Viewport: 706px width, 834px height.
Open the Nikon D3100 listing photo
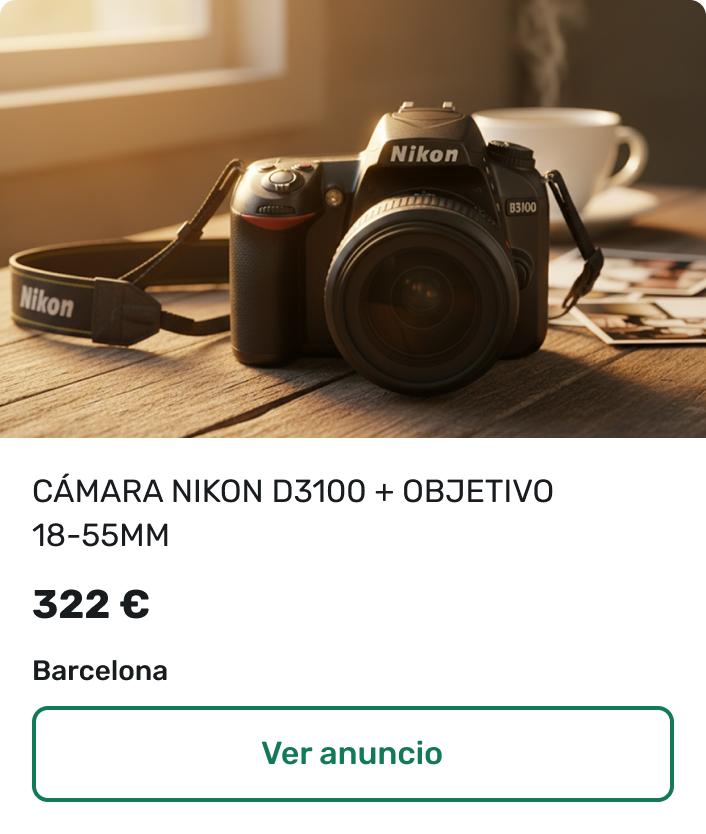[x=353, y=219]
